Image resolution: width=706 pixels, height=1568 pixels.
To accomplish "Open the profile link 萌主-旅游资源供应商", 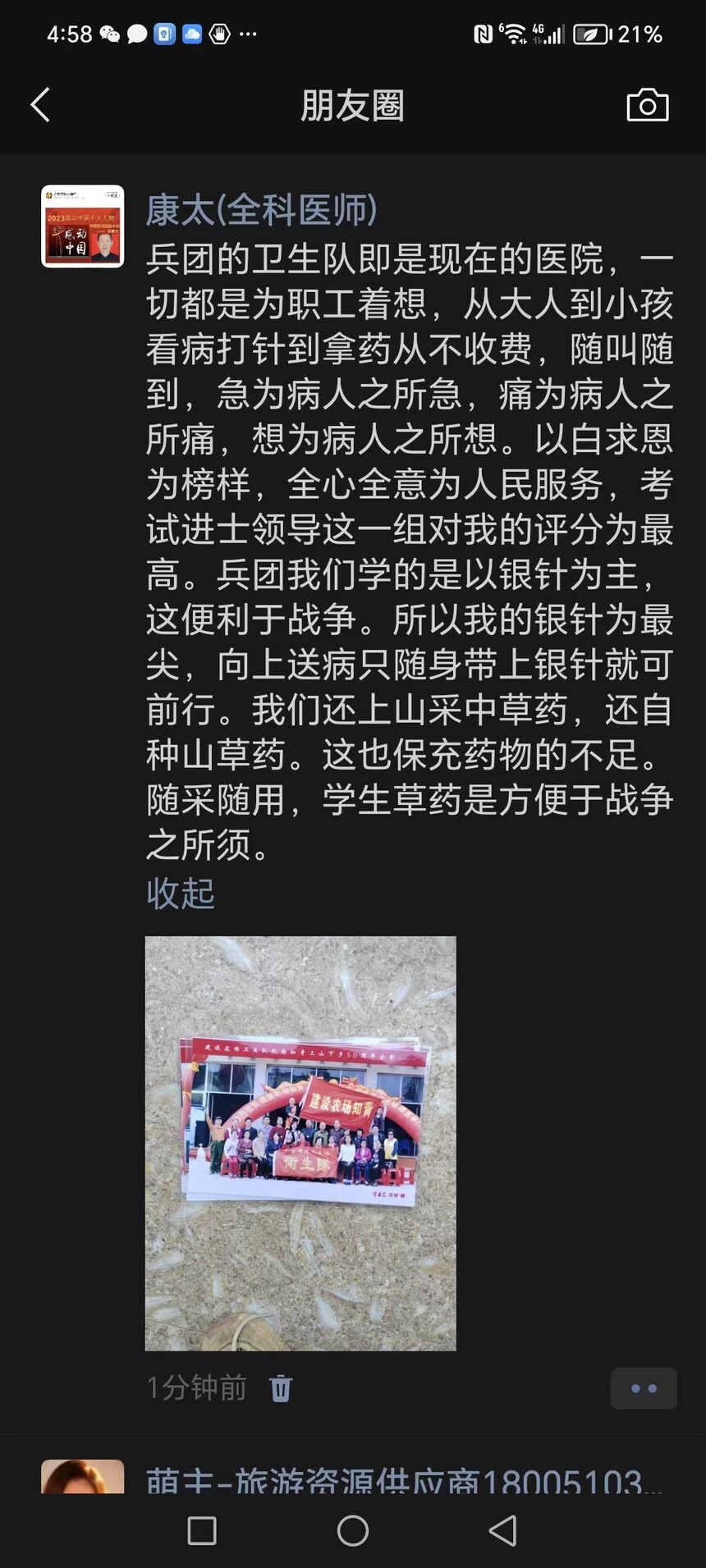I will (404, 1479).
